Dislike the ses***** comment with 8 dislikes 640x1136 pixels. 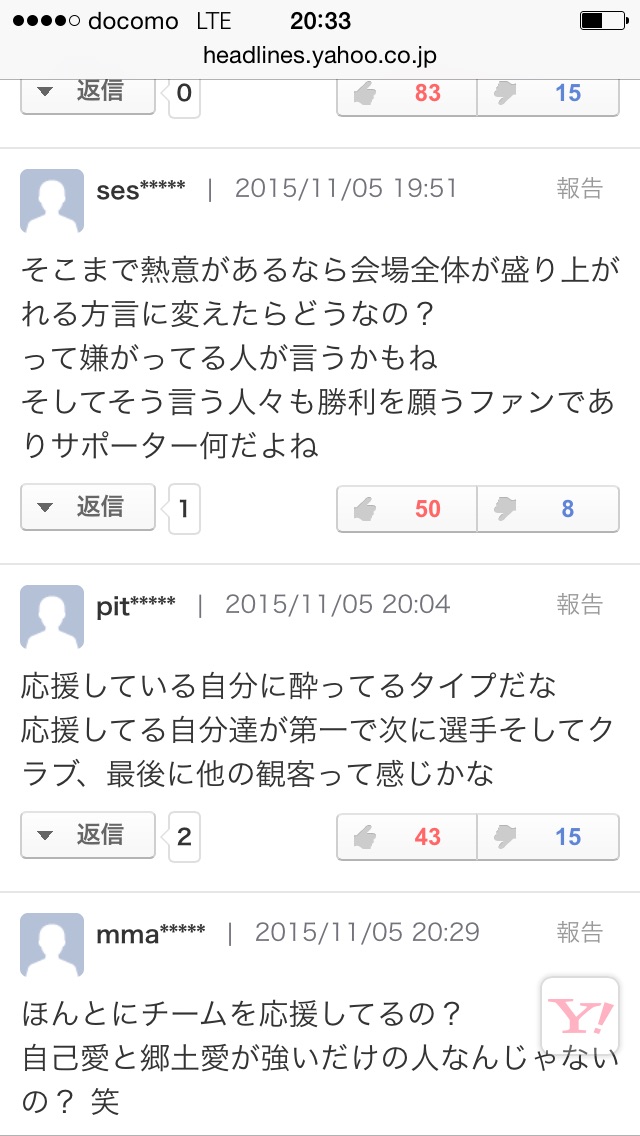pos(547,509)
